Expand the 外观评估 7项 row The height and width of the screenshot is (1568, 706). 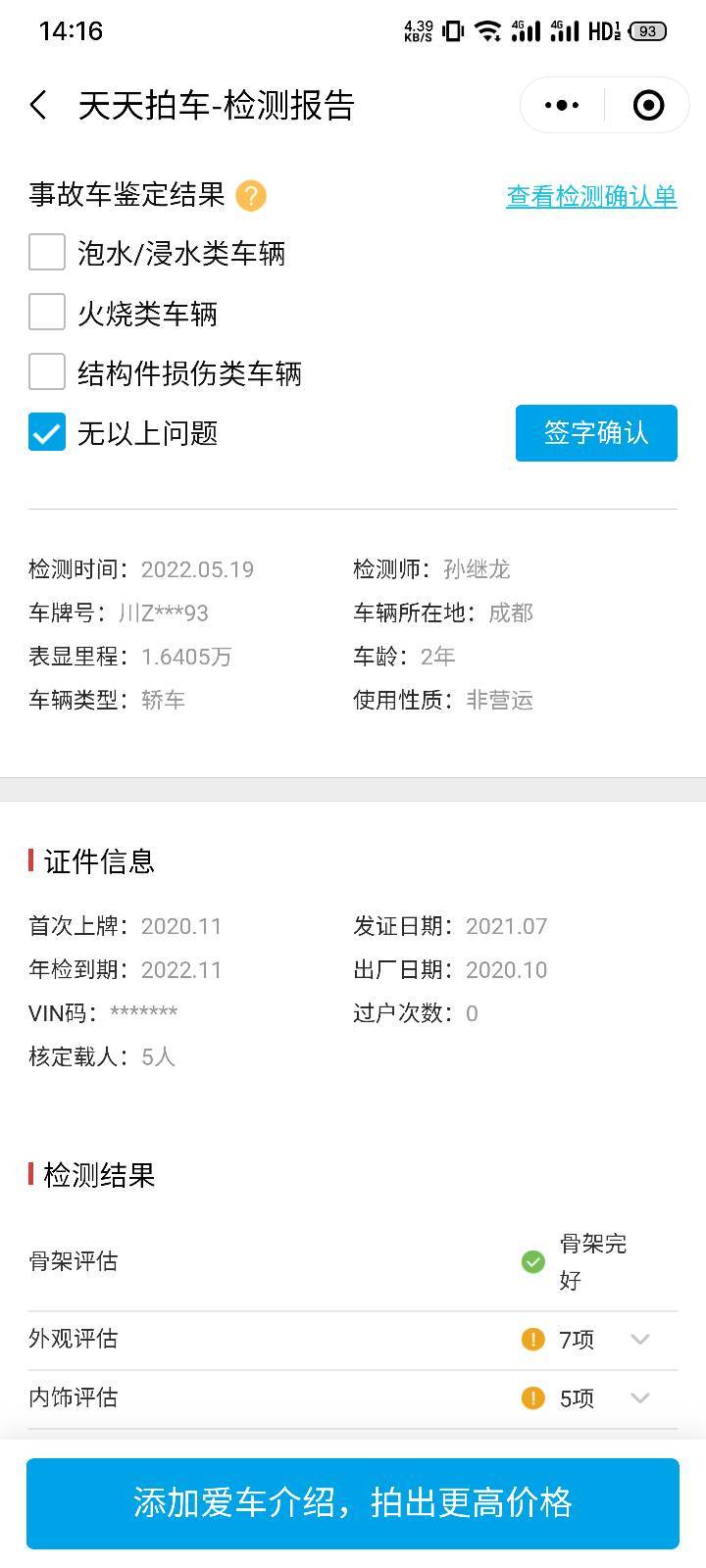click(353, 1340)
